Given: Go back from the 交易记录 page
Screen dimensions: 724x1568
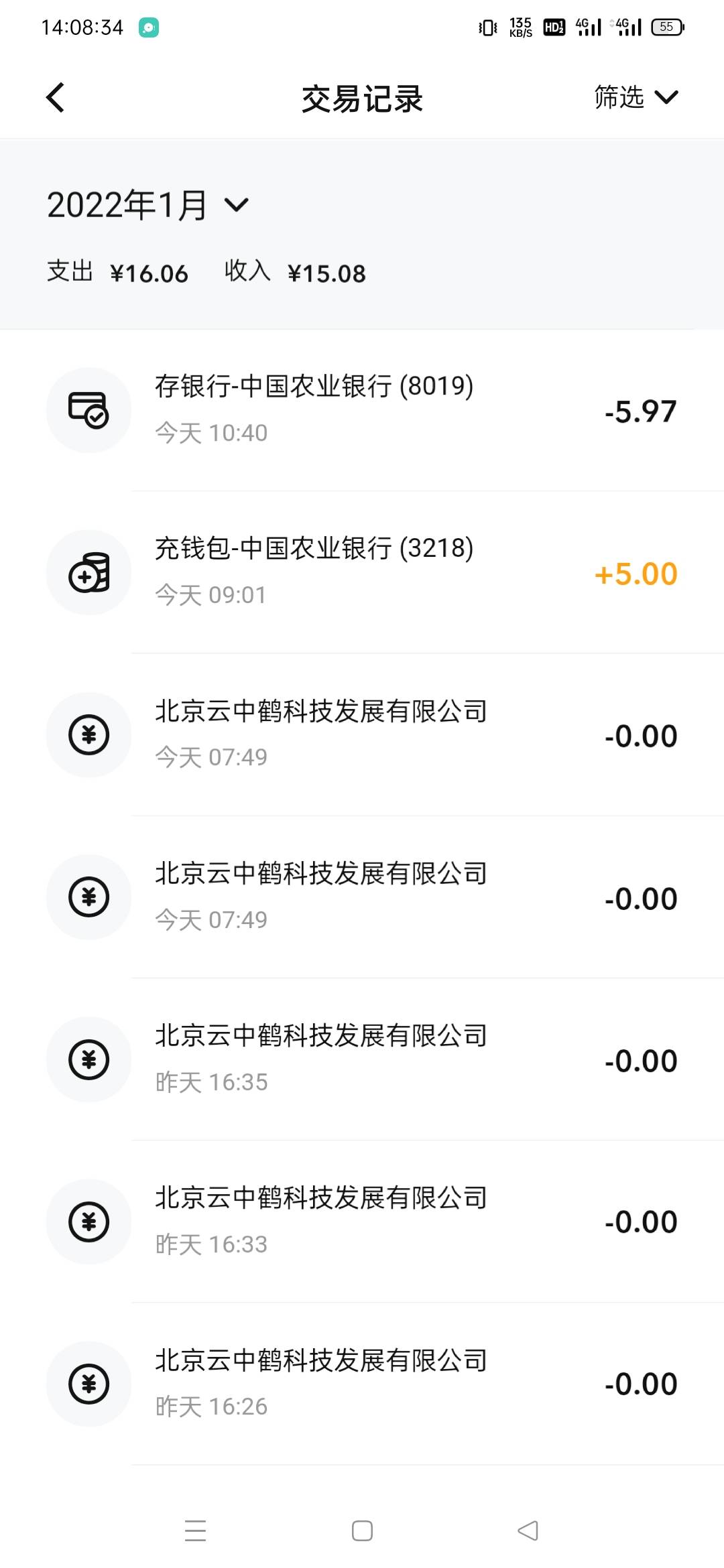Looking at the screenshot, I should click(56, 98).
